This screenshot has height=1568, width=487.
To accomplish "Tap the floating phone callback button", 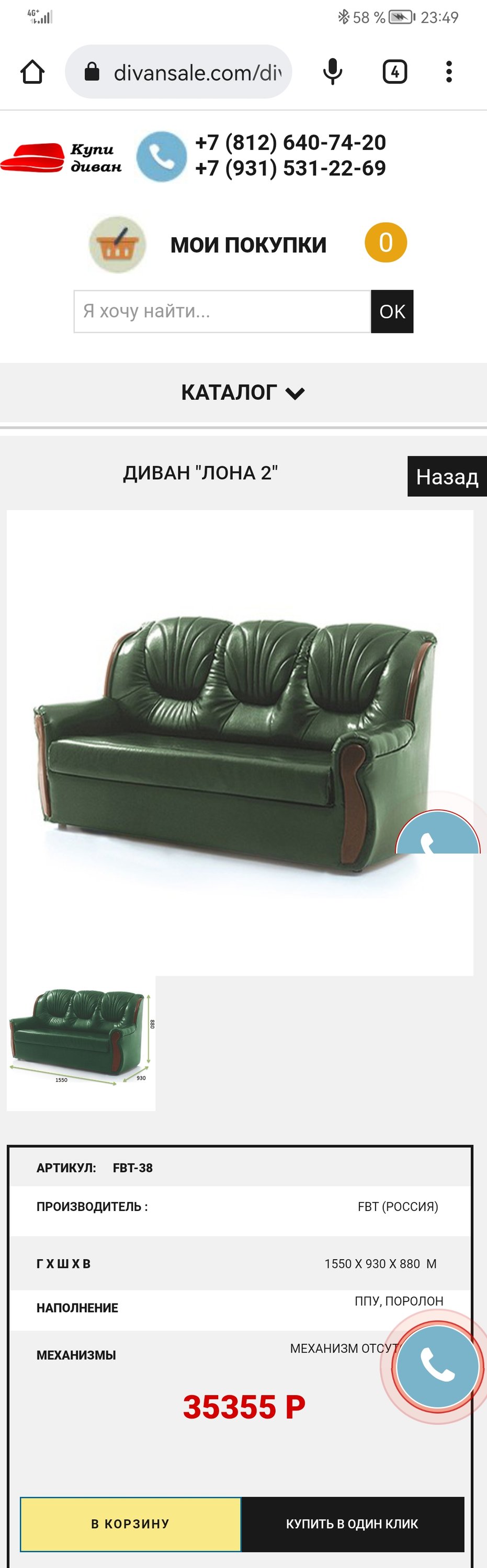I will (436, 1365).
